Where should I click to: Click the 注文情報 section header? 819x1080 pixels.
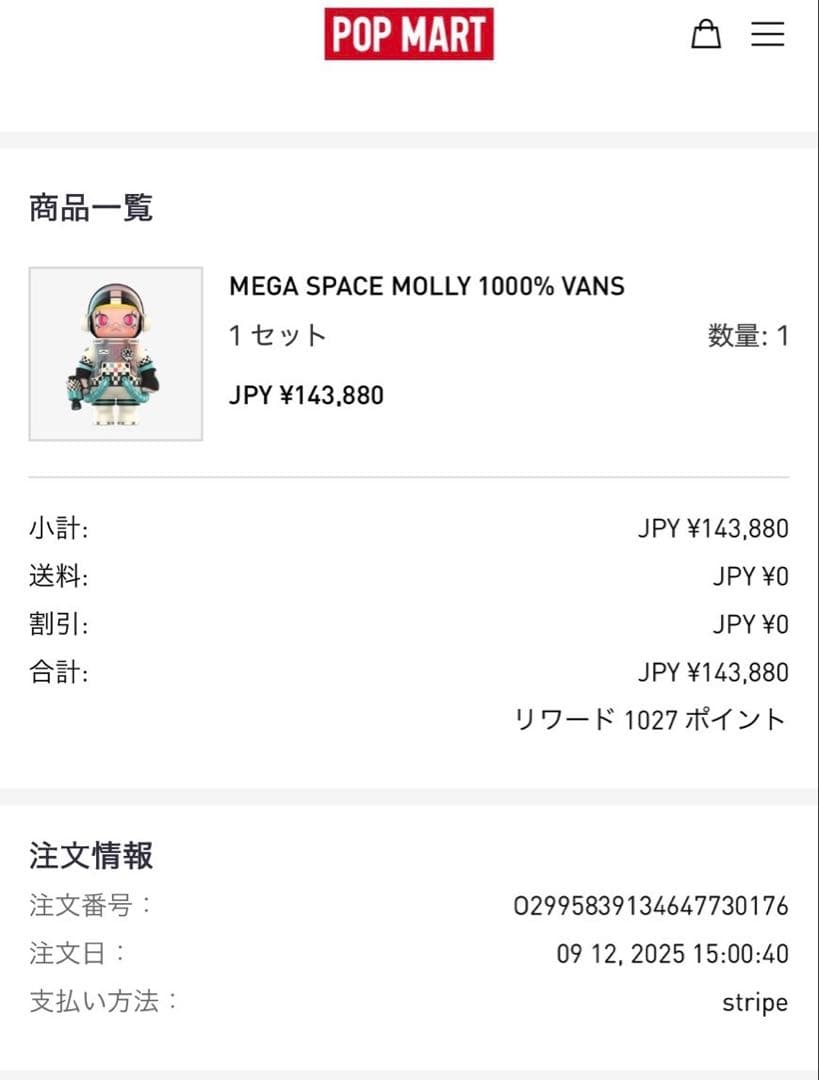coord(91,855)
